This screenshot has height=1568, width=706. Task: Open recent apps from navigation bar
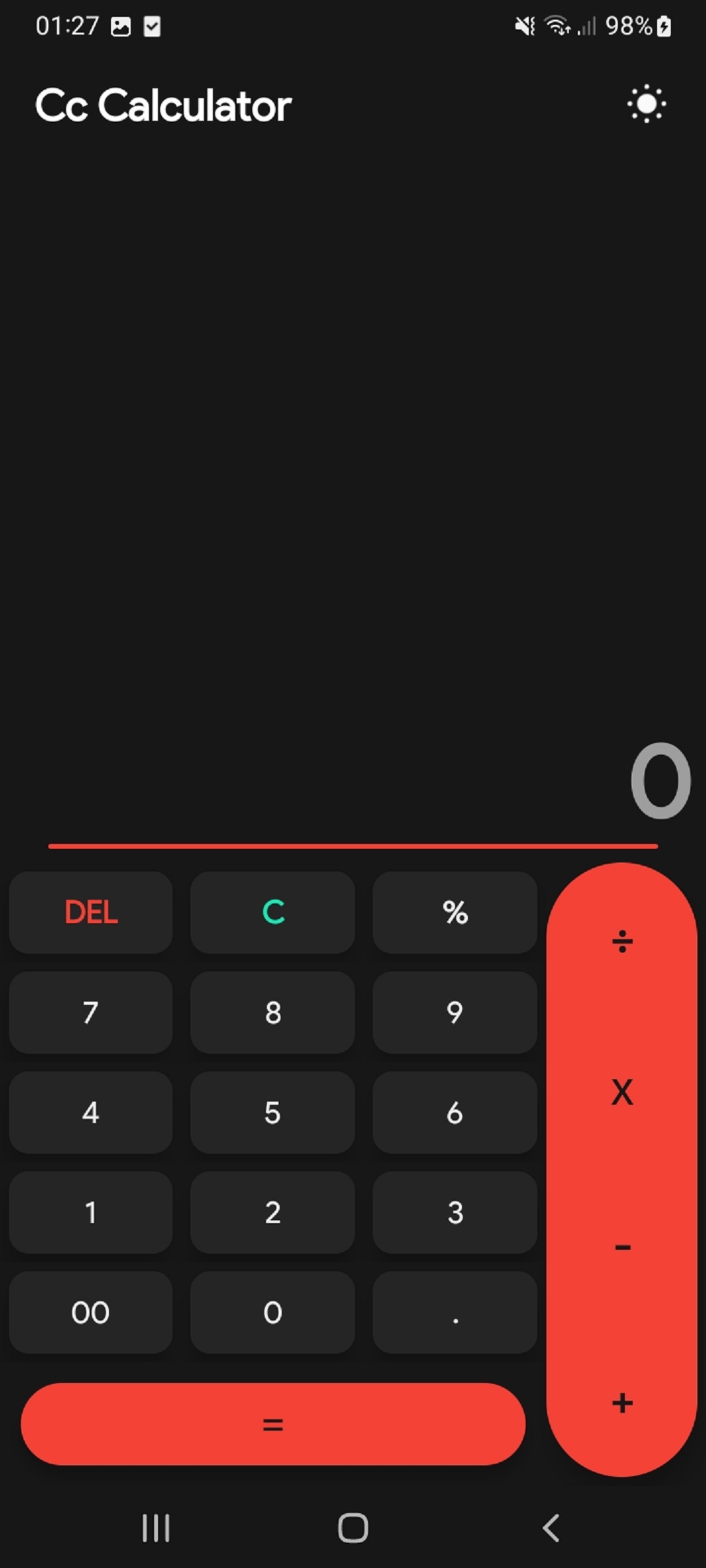(156, 1528)
